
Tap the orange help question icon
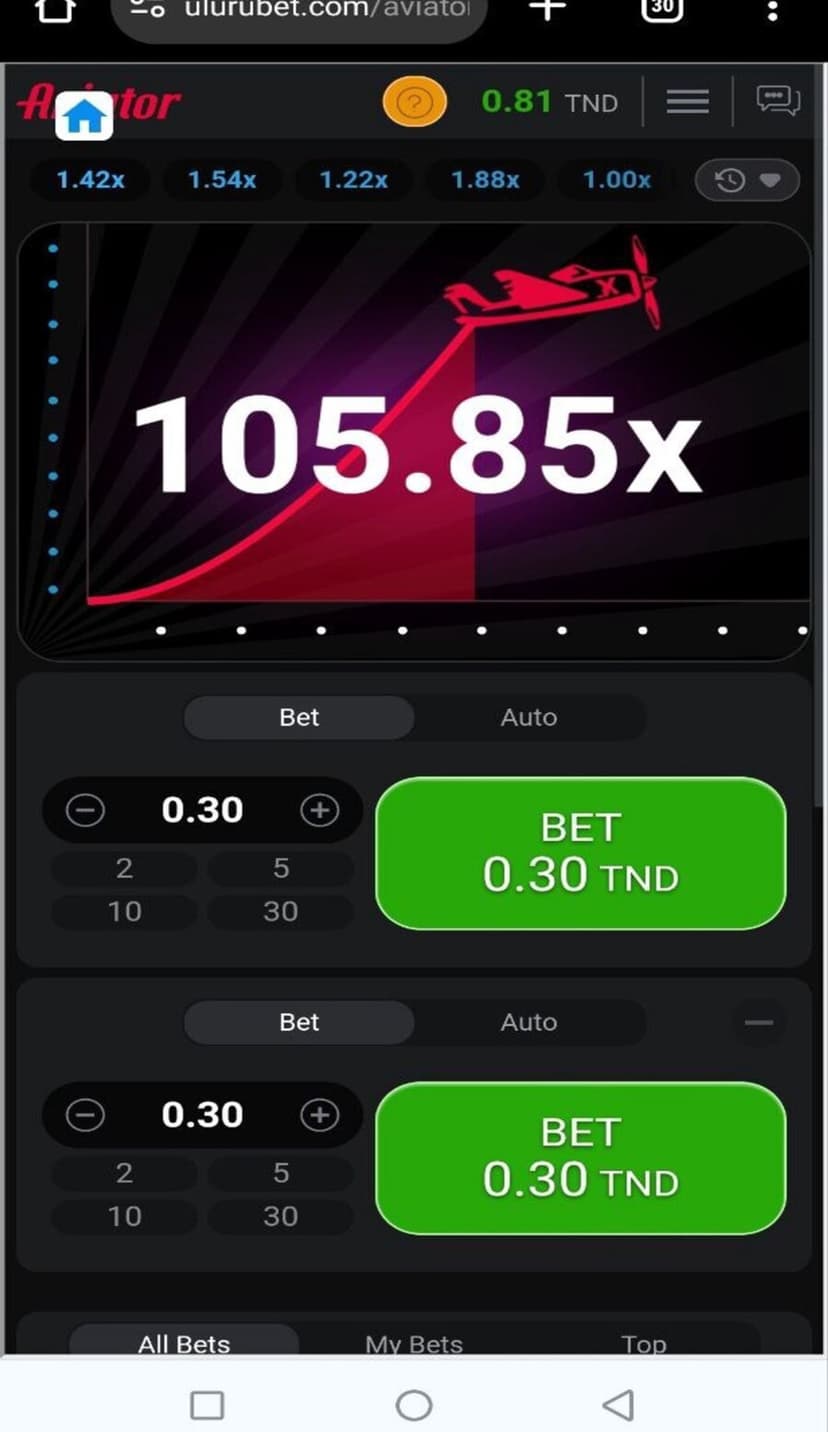pos(414,102)
